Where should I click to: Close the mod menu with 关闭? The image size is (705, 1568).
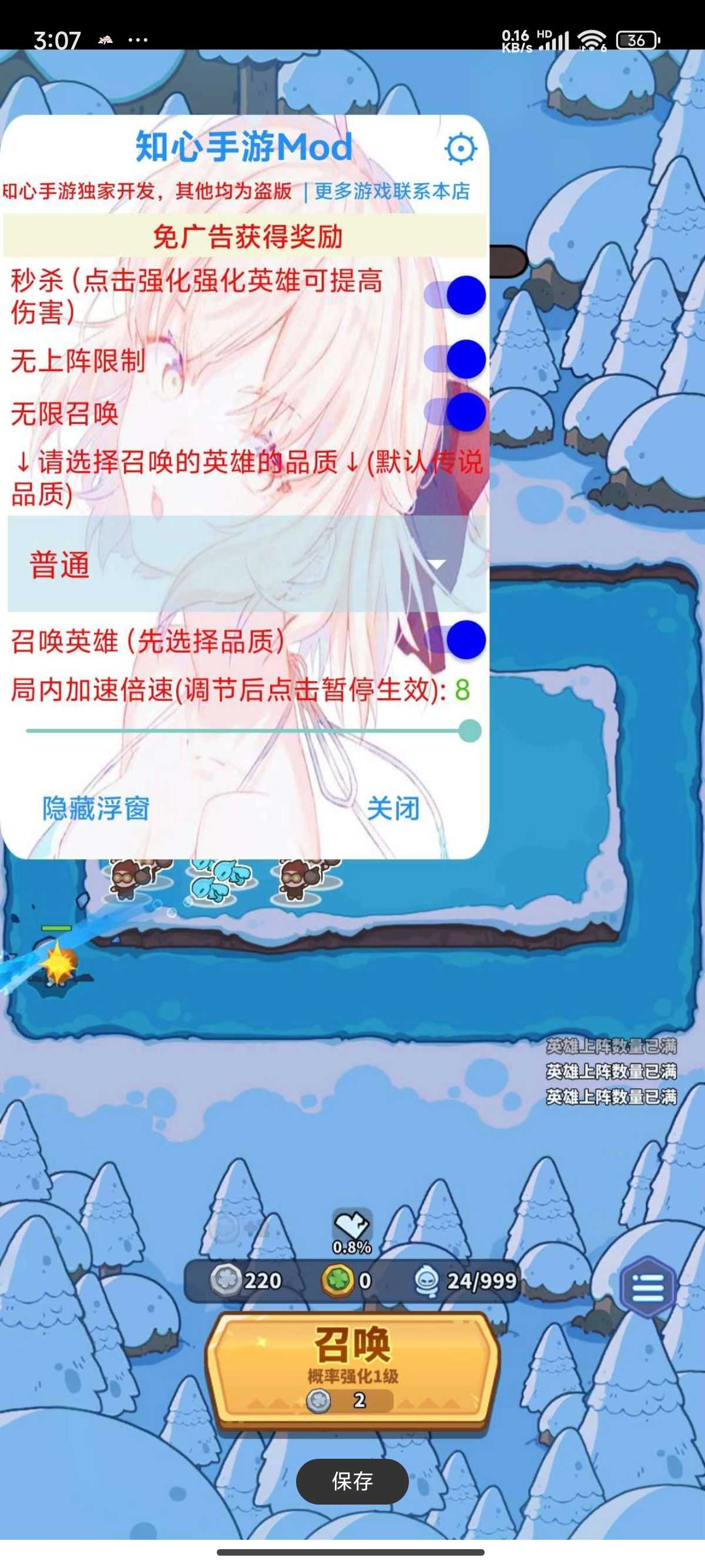392,809
